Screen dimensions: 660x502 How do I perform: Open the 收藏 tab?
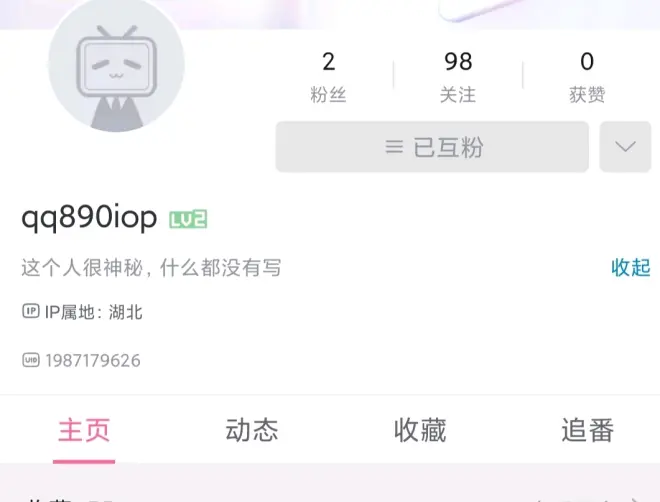pyautogui.click(x=419, y=430)
